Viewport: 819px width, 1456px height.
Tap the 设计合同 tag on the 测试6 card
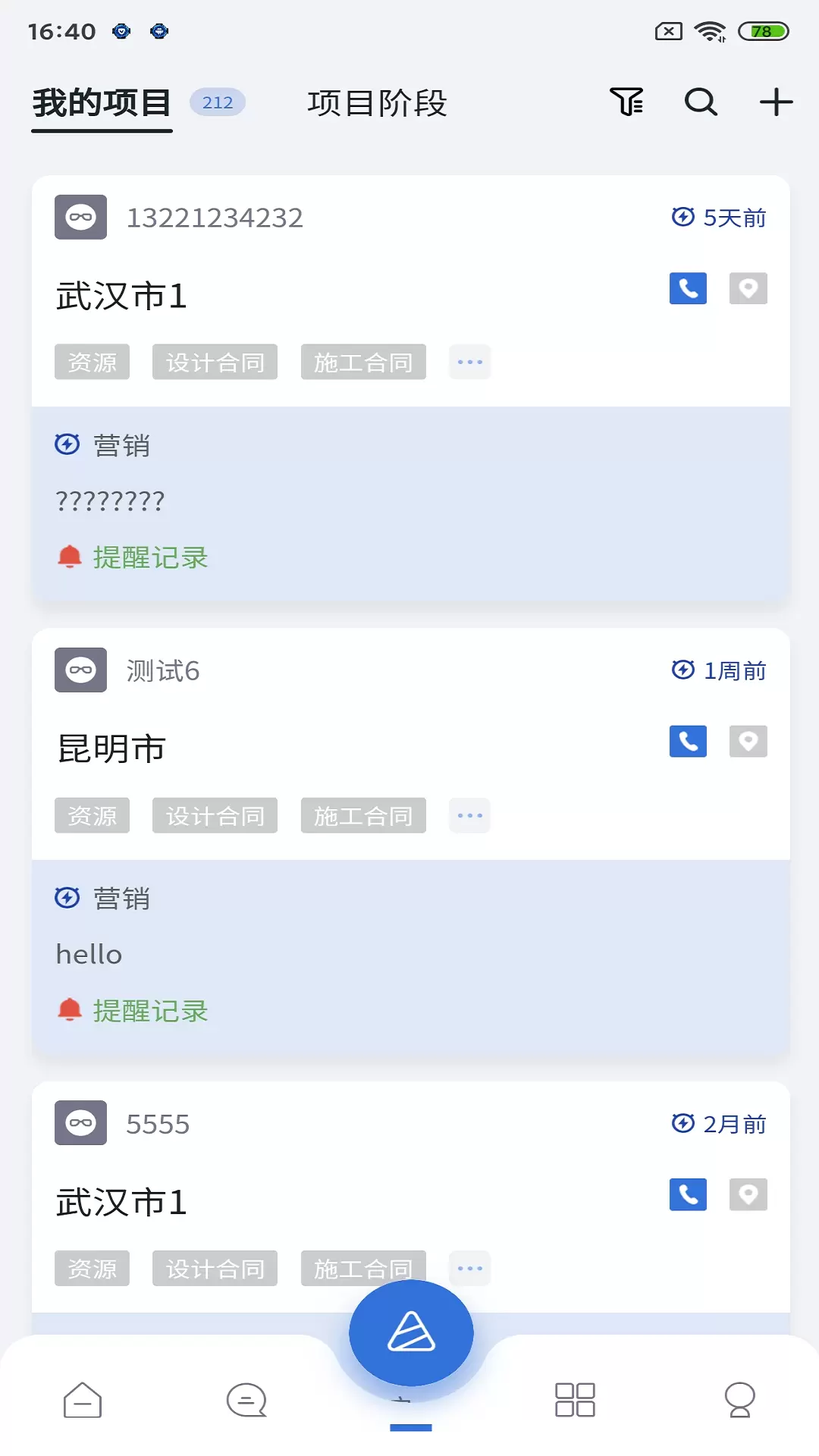pos(215,815)
